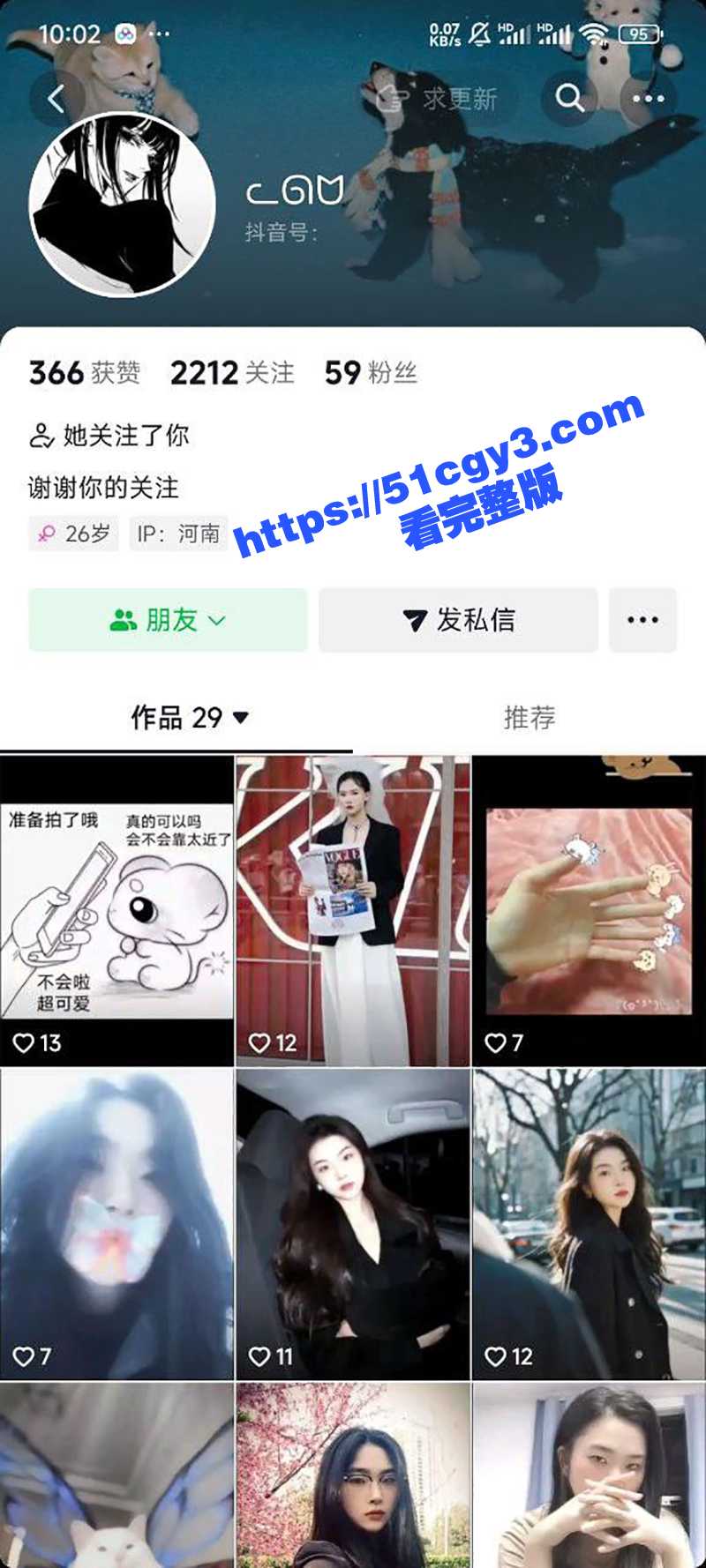The image size is (706, 1568).
Task: Open the VOGUE magazine video with 12 likes
Action: click(x=353, y=910)
